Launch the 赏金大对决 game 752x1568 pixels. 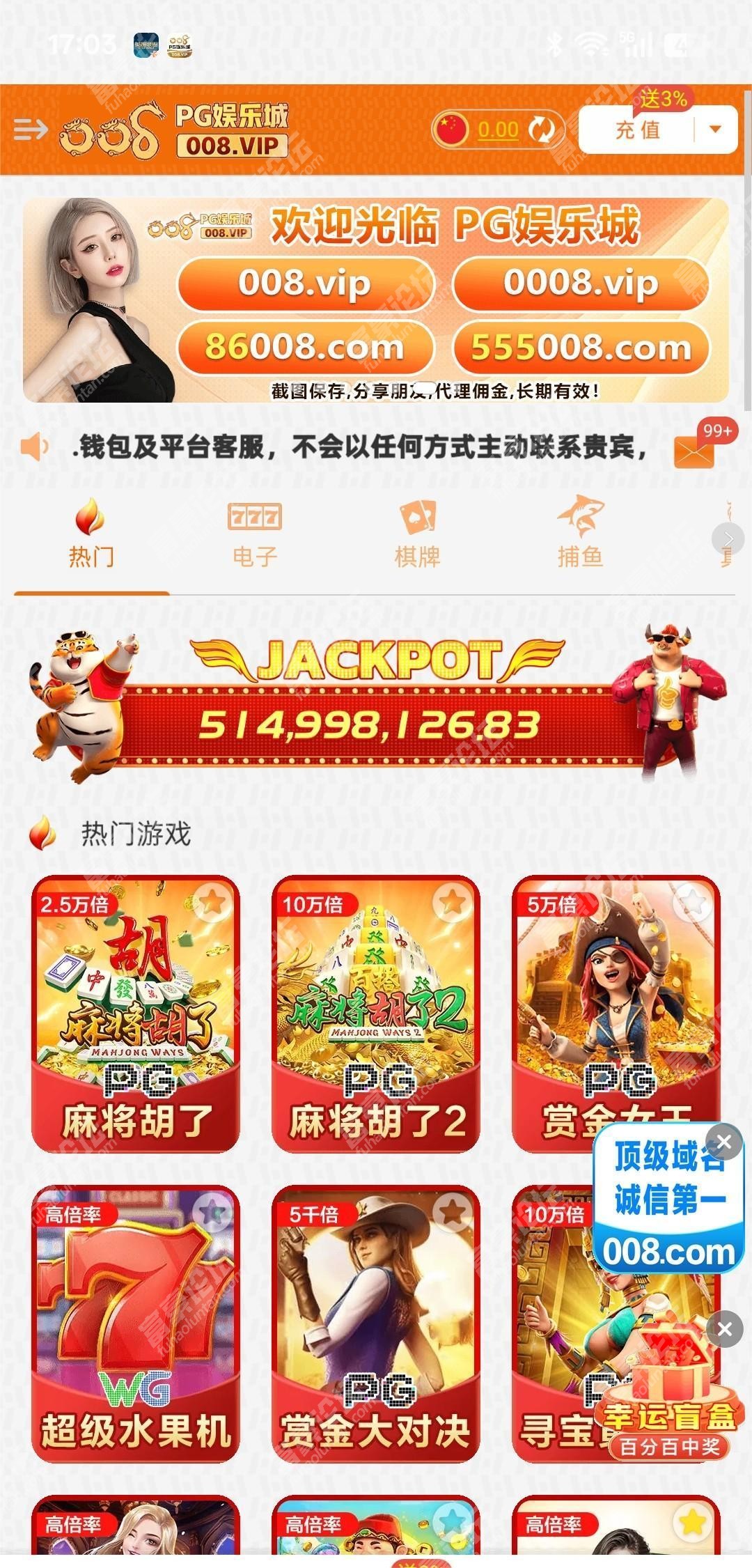(x=376, y=1324)
